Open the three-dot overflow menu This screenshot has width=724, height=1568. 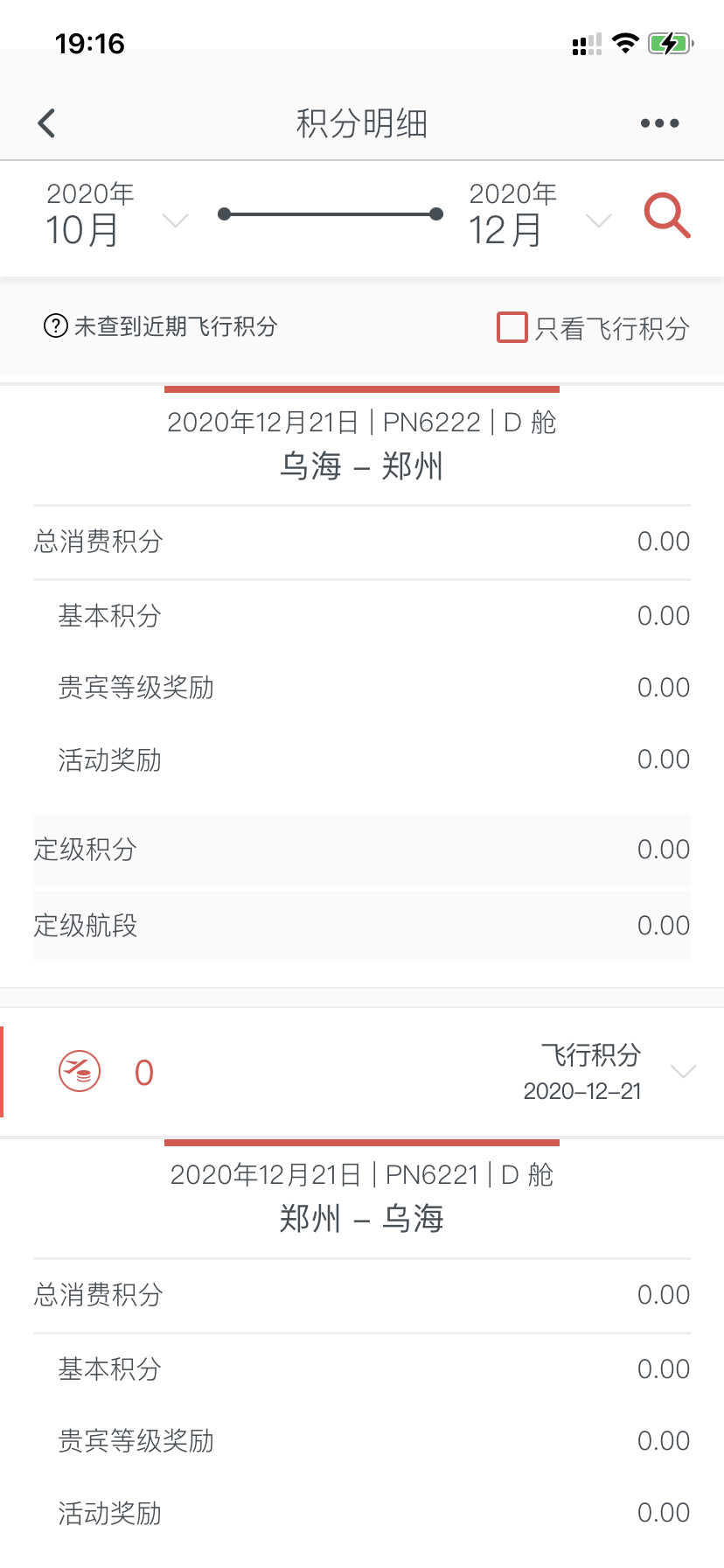tap(659, 123)
